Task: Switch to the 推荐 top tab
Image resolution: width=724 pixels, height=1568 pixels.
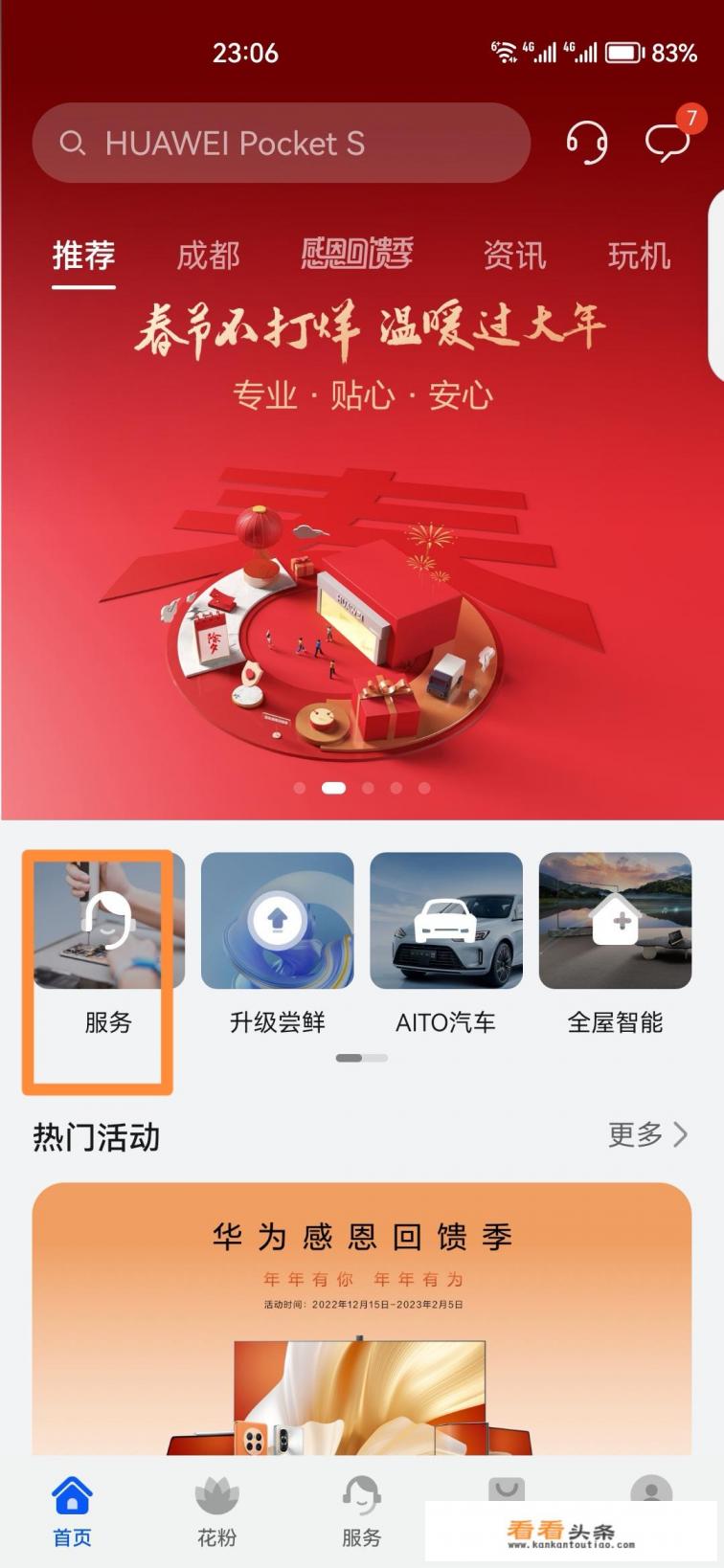Action: (x=83, y=256)
